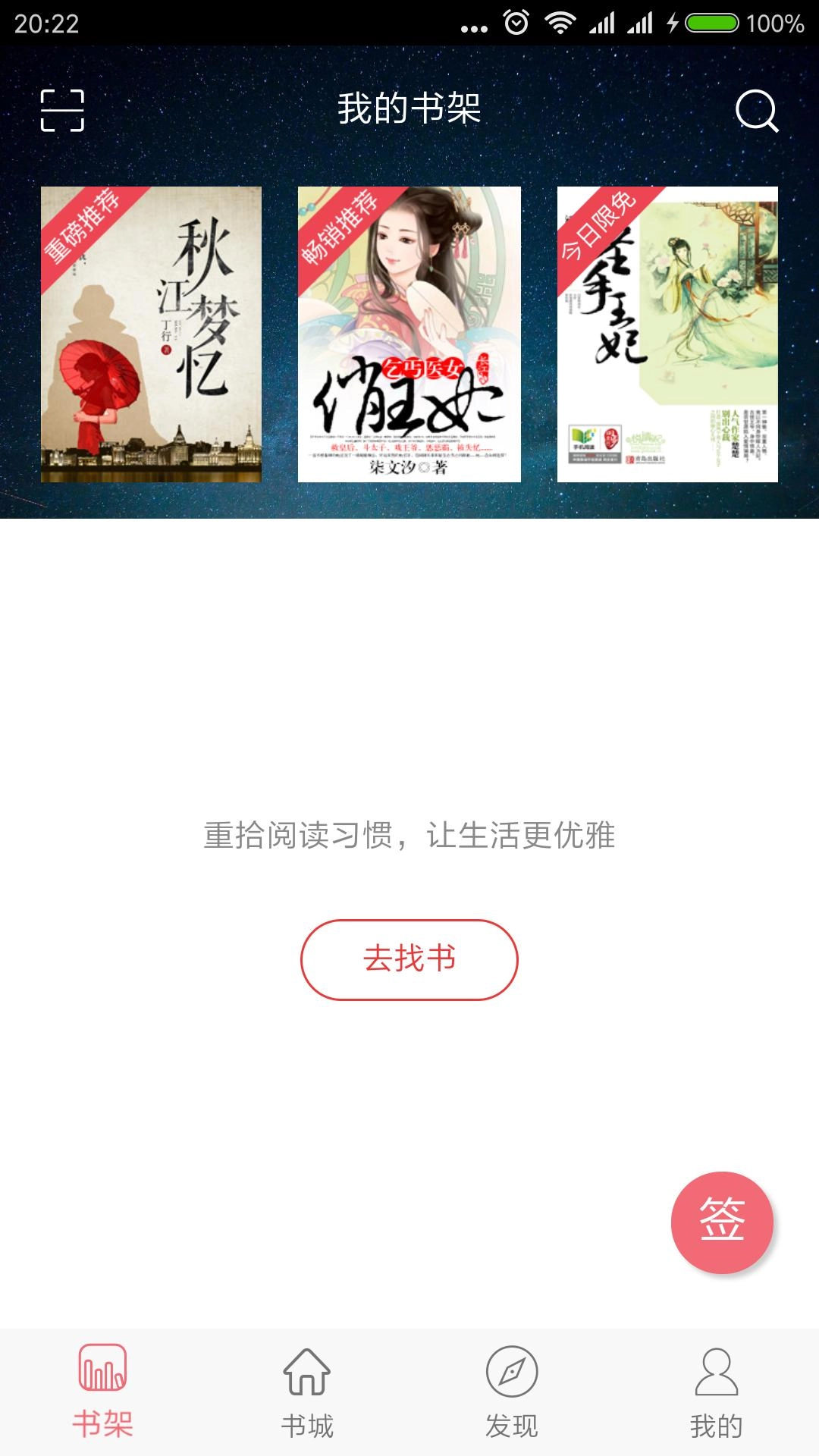This screenshot has width=819, height=1456.
Task: Open the book 秋江梦忆
Action: click(151, 334)
